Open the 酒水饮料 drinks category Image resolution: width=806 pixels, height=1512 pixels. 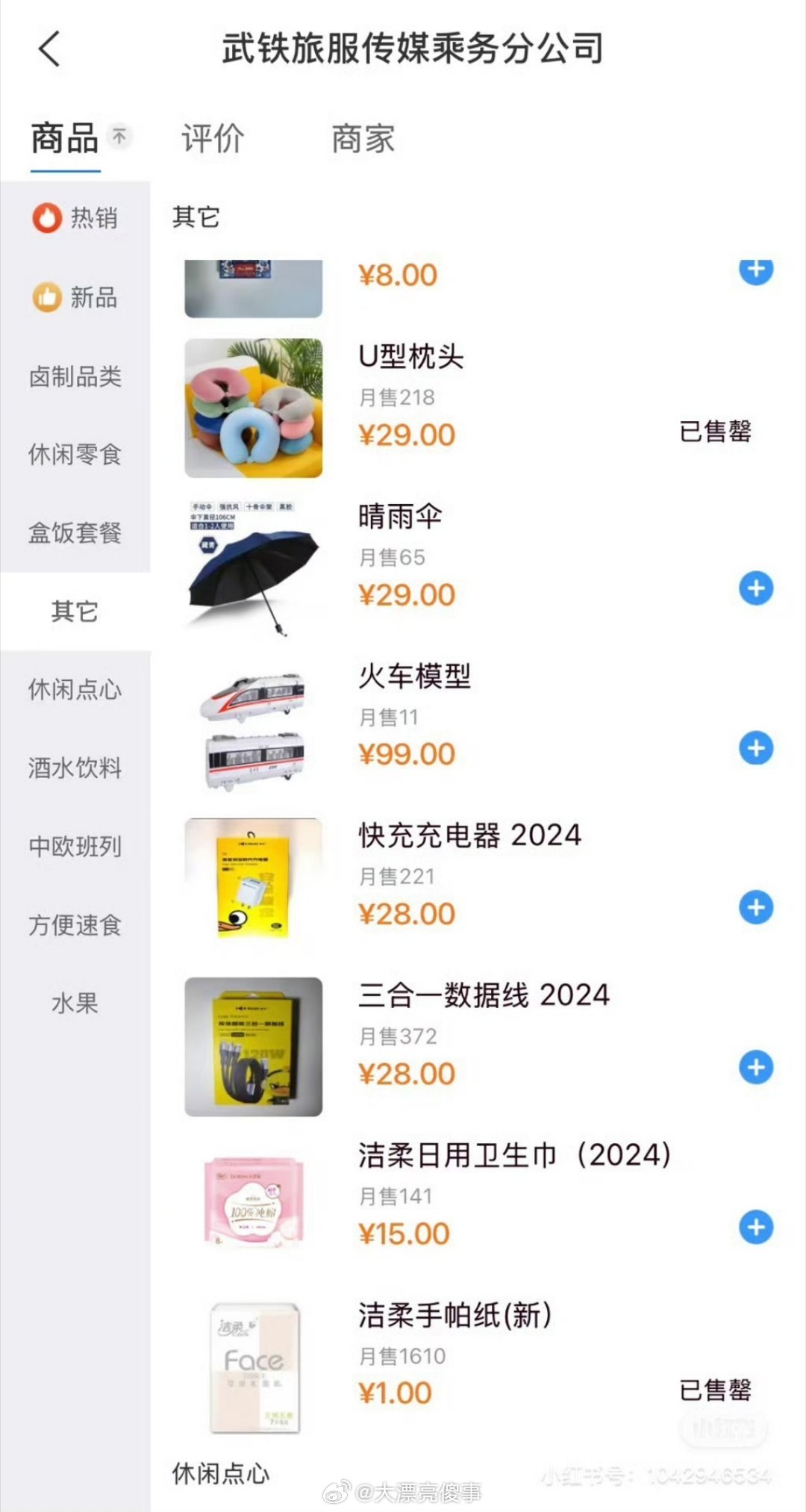coord(75,768)
